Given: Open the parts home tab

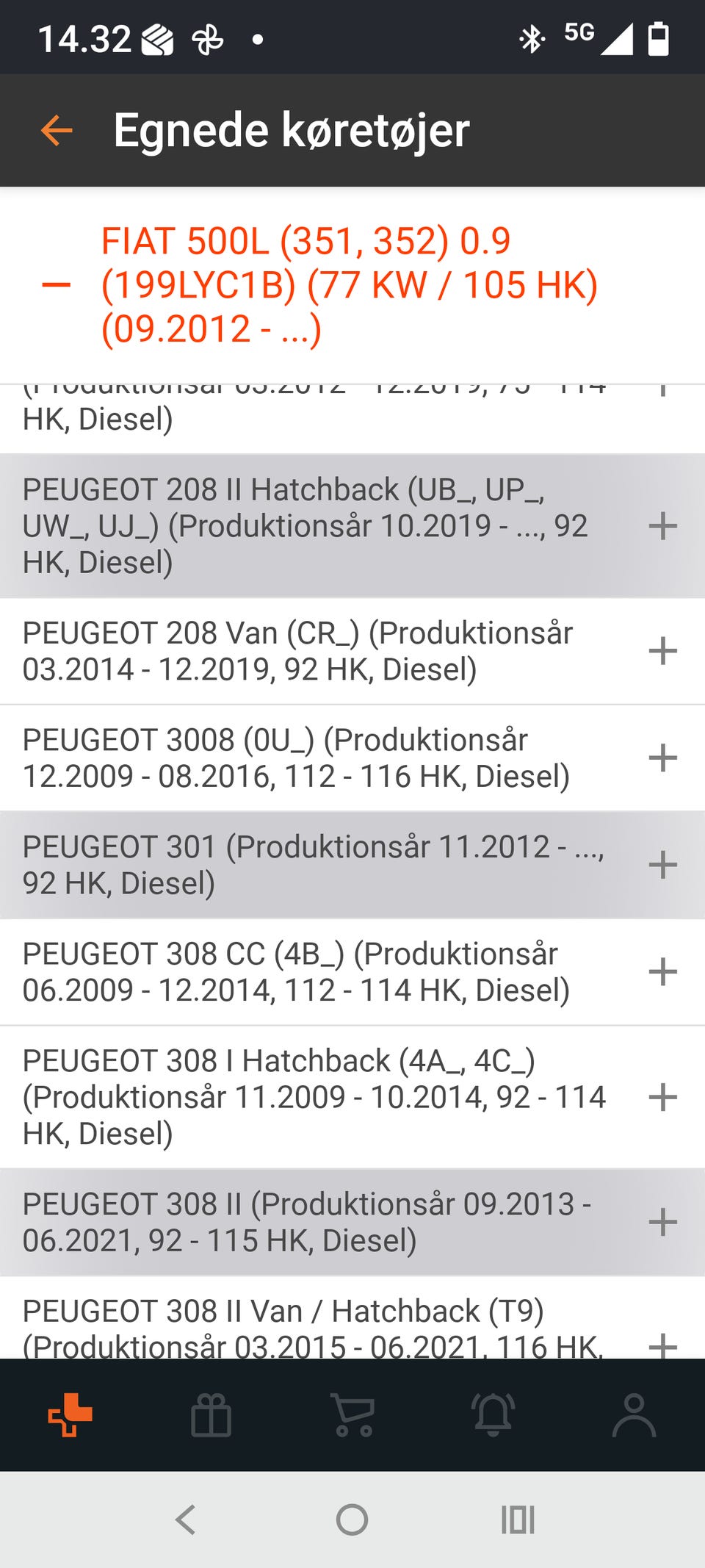Looking at the screenshot, I should 70,1414.
